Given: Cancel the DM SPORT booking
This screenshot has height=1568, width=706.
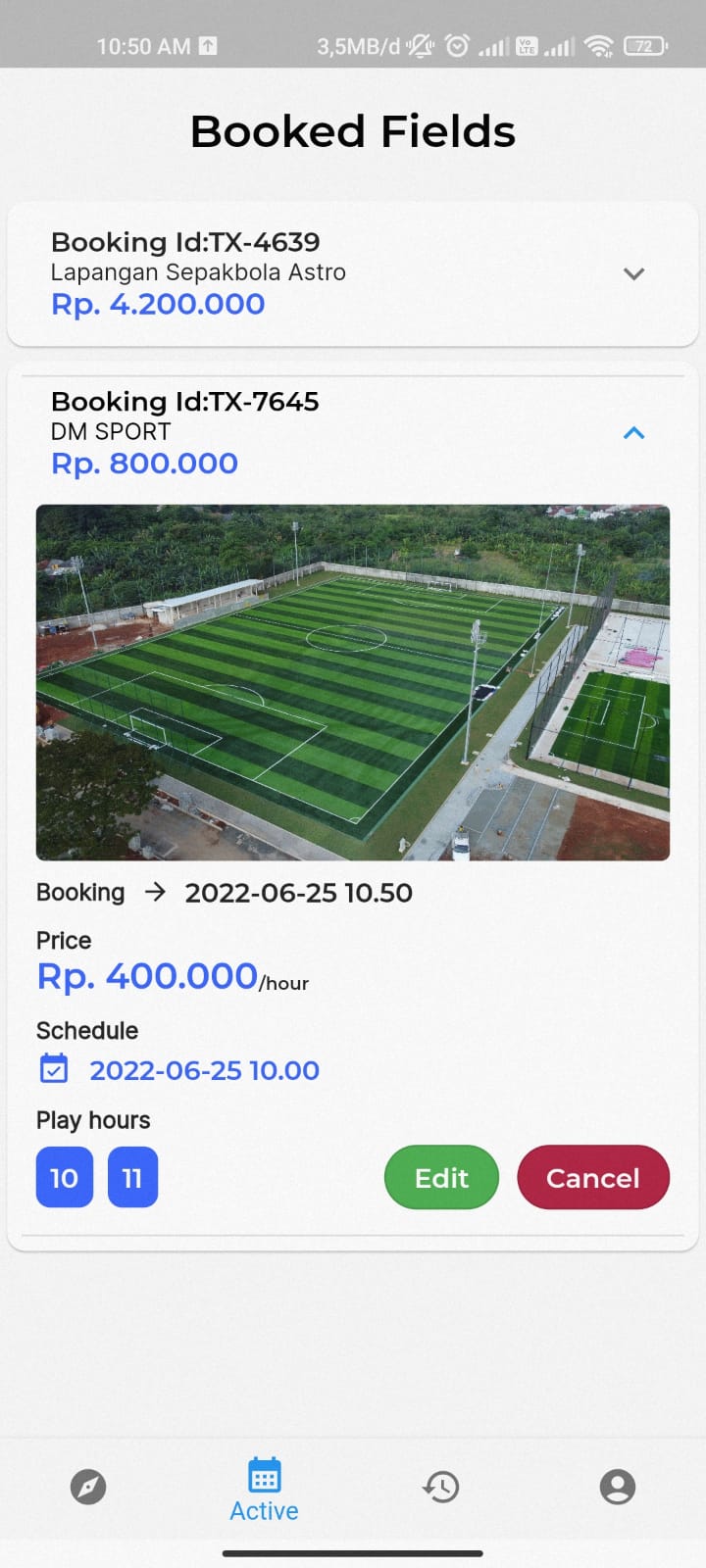Looking at the screenshot, I should point(592,1177).
